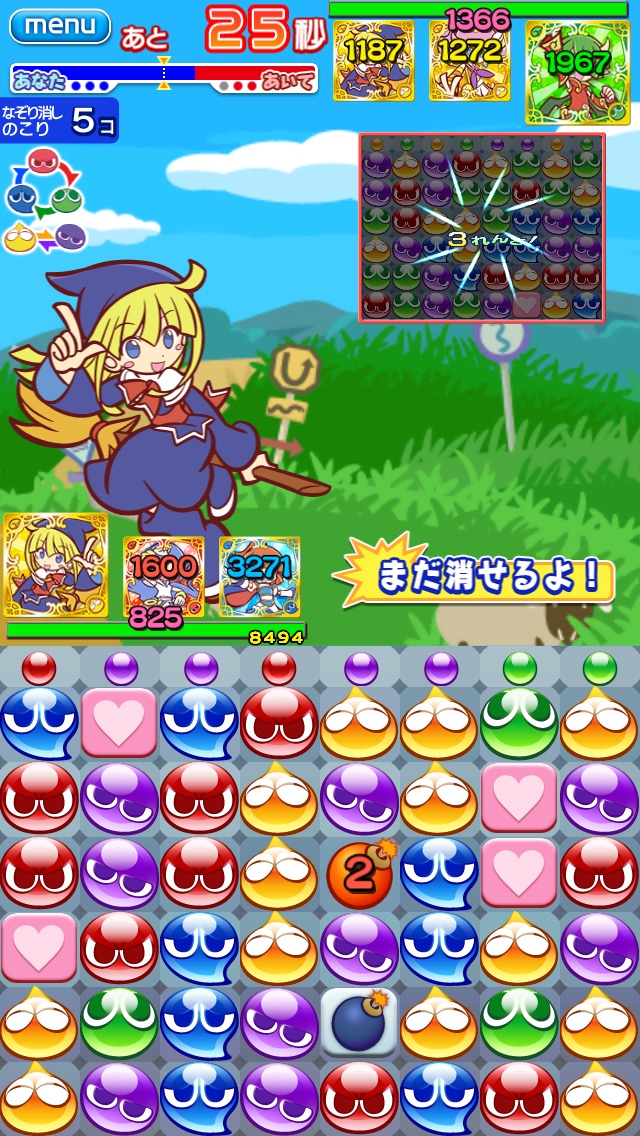Tap the dark blue bomb block
The width and height of the screenshot is (640, 1136).
coord(360,1022)
